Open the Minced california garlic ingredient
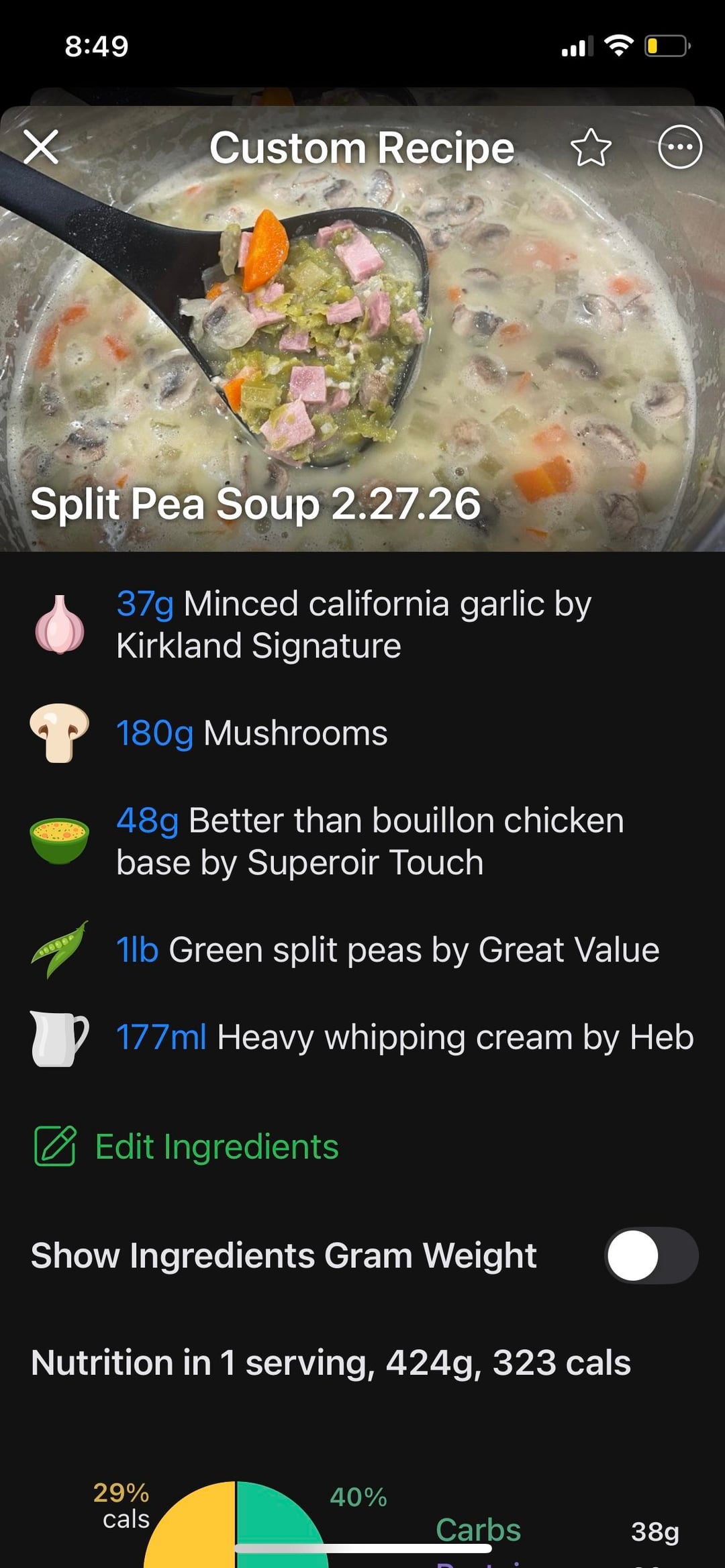 click(x=354, y=625)
